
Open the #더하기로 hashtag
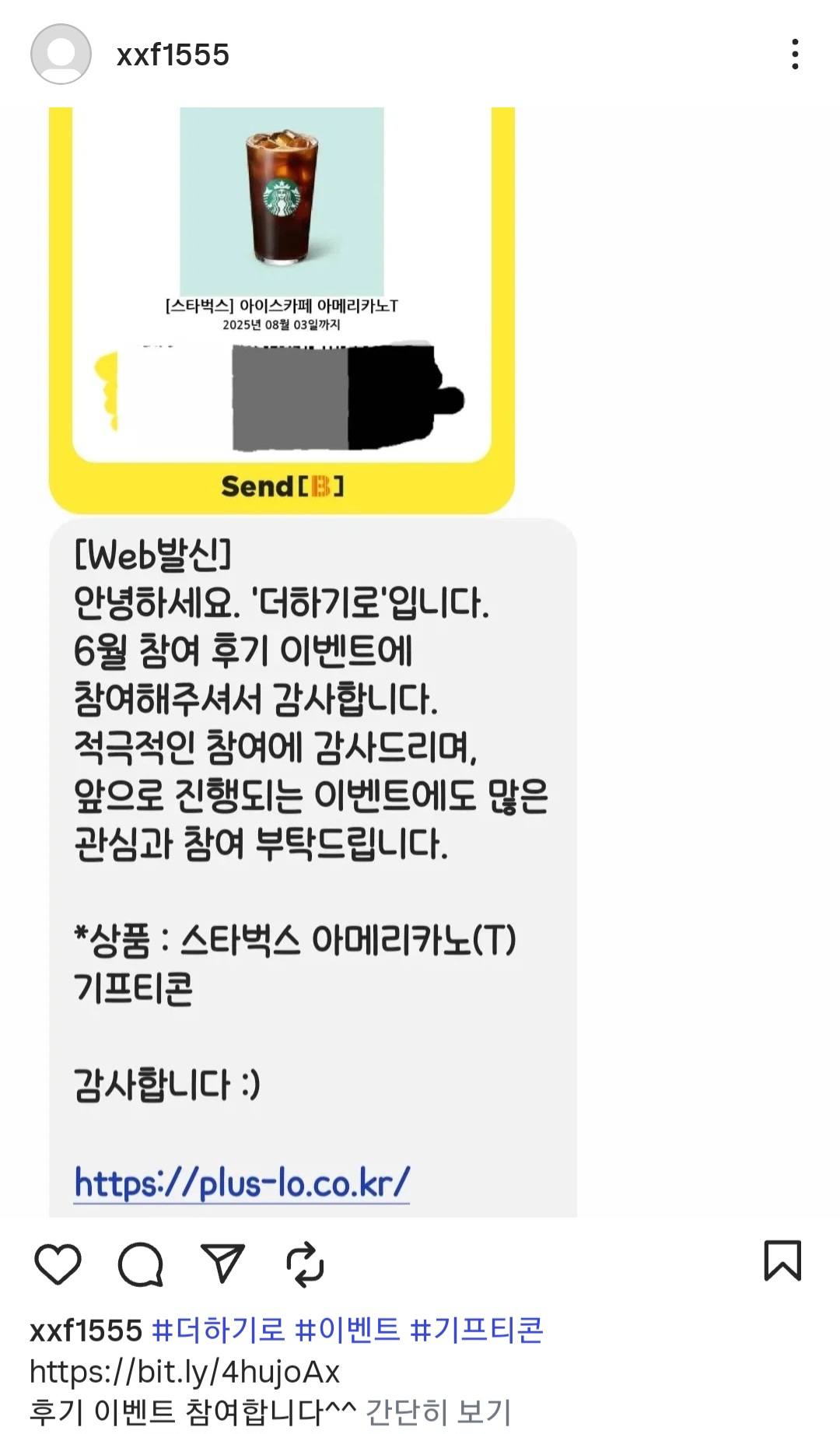(219, 1331)
